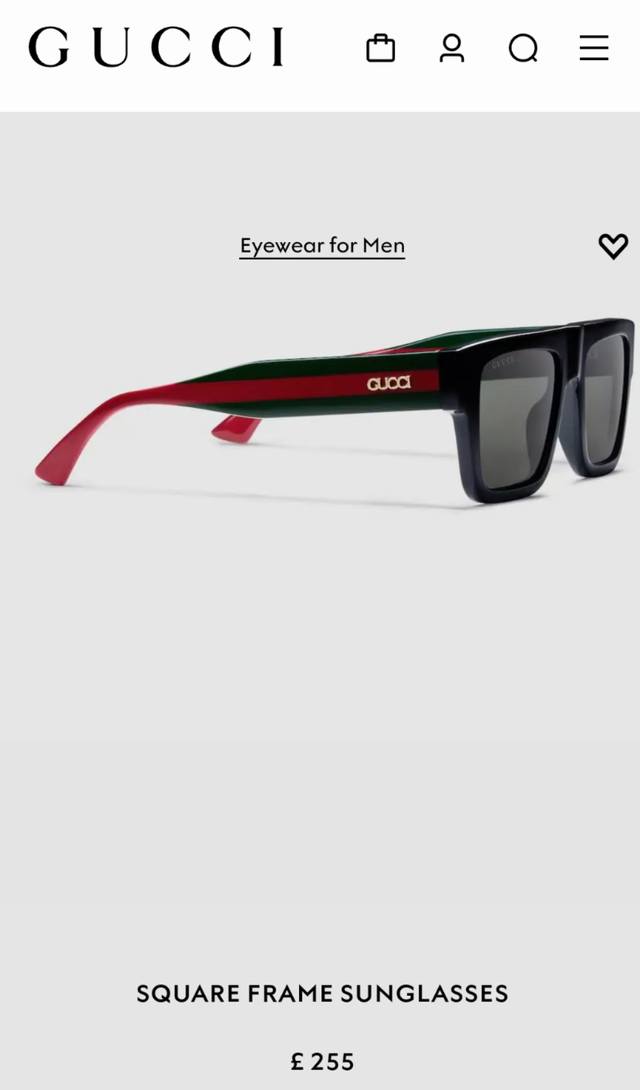This screenshot has width=640, height=1090.
Task: Open the account profile icon
Action: pos(452,48)
